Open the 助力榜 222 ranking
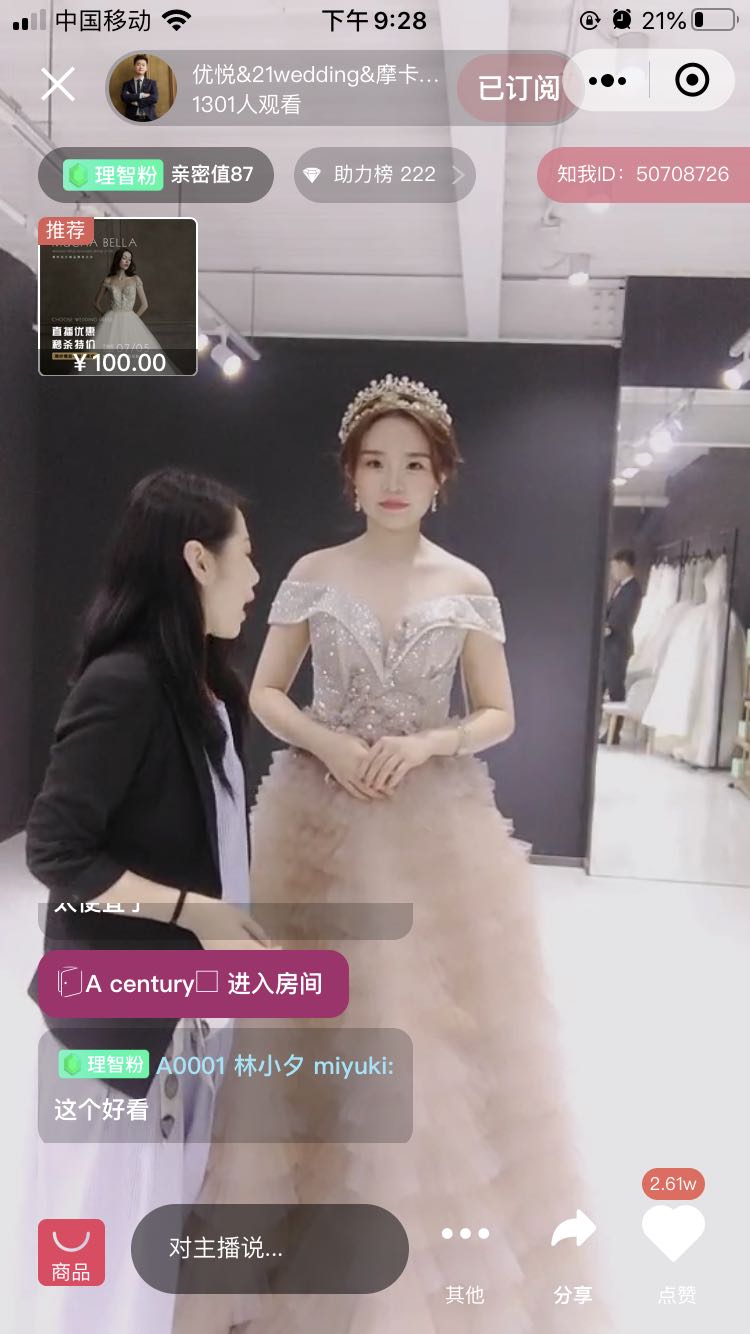The height and width of the screenshot is (1334, 750). pos(384,175)
